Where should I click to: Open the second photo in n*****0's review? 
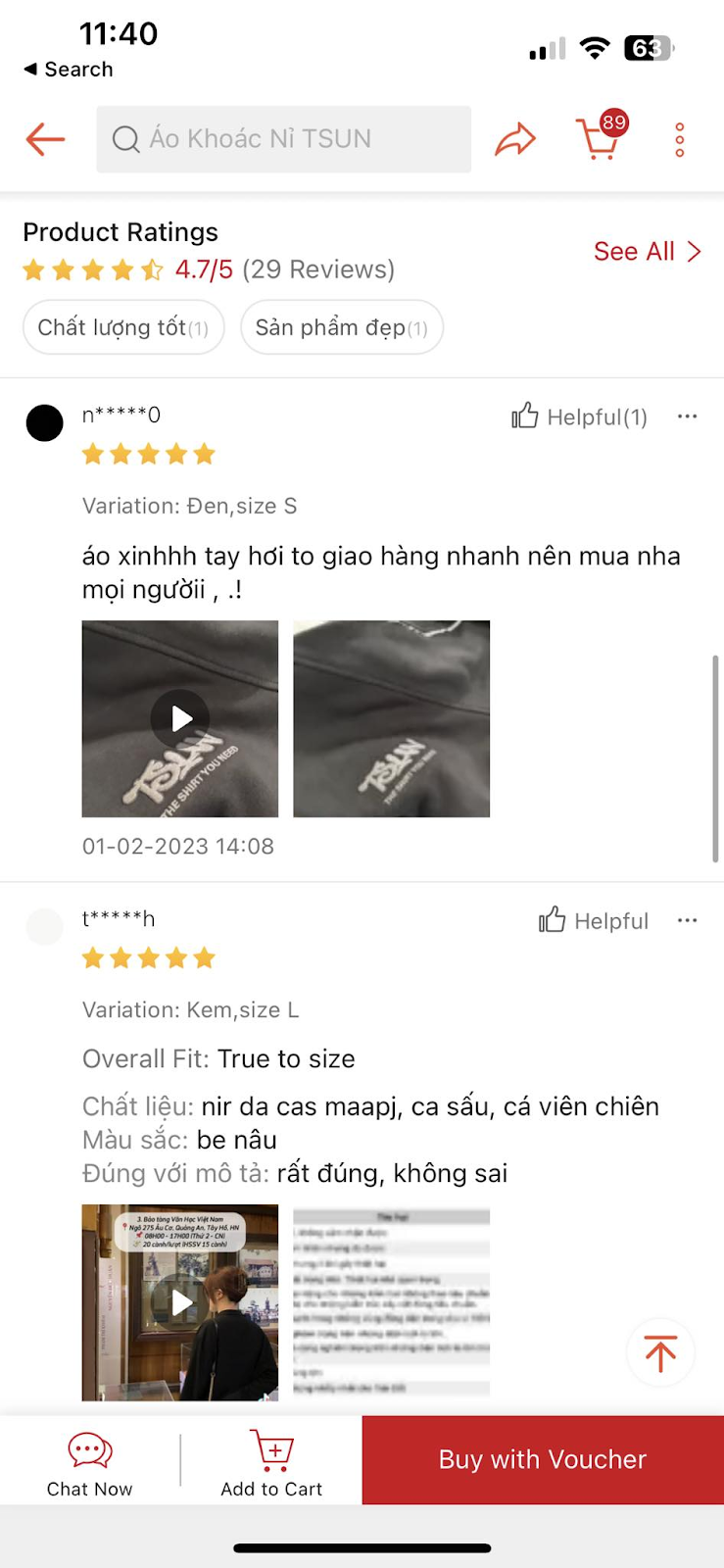[x=391, y=718]
